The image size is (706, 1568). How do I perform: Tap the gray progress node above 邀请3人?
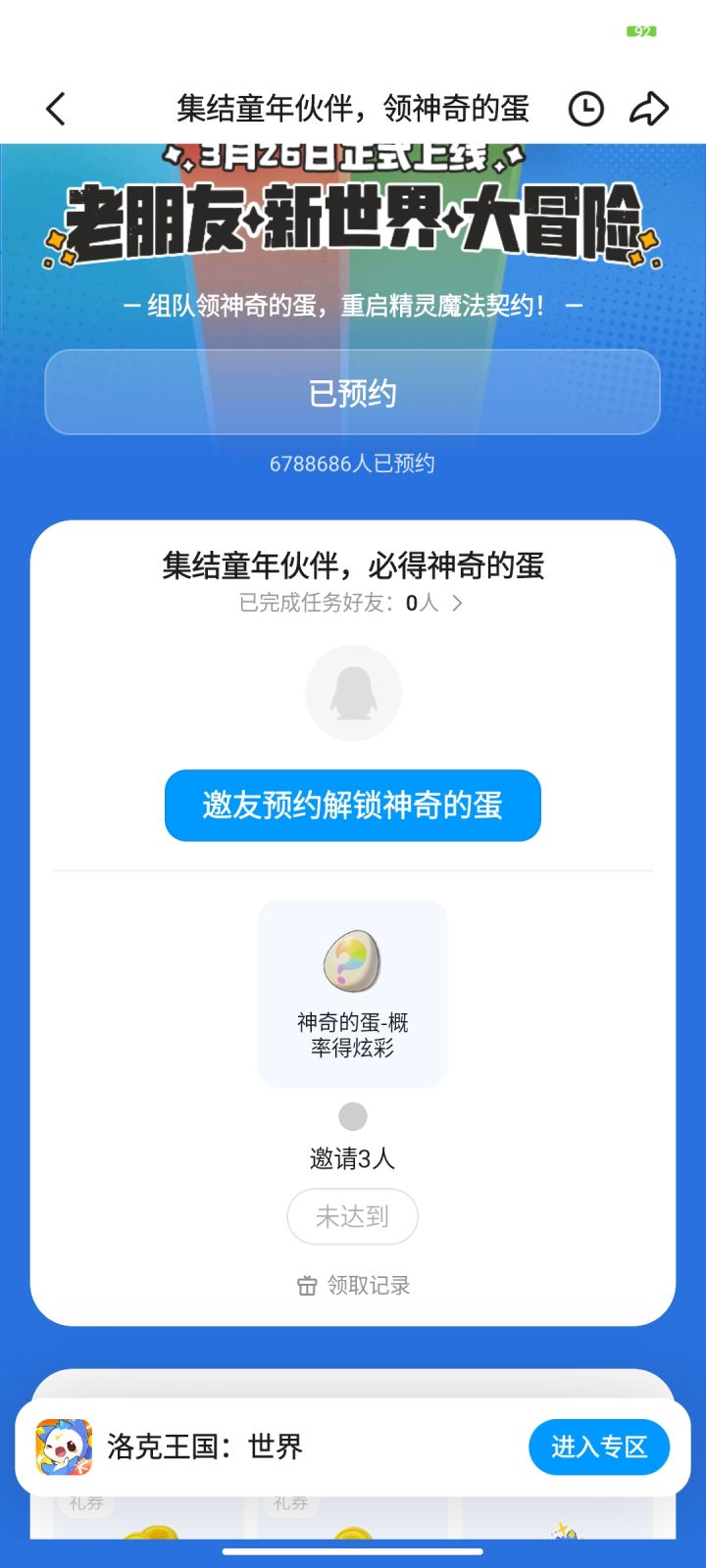[x=352, y=1116]
